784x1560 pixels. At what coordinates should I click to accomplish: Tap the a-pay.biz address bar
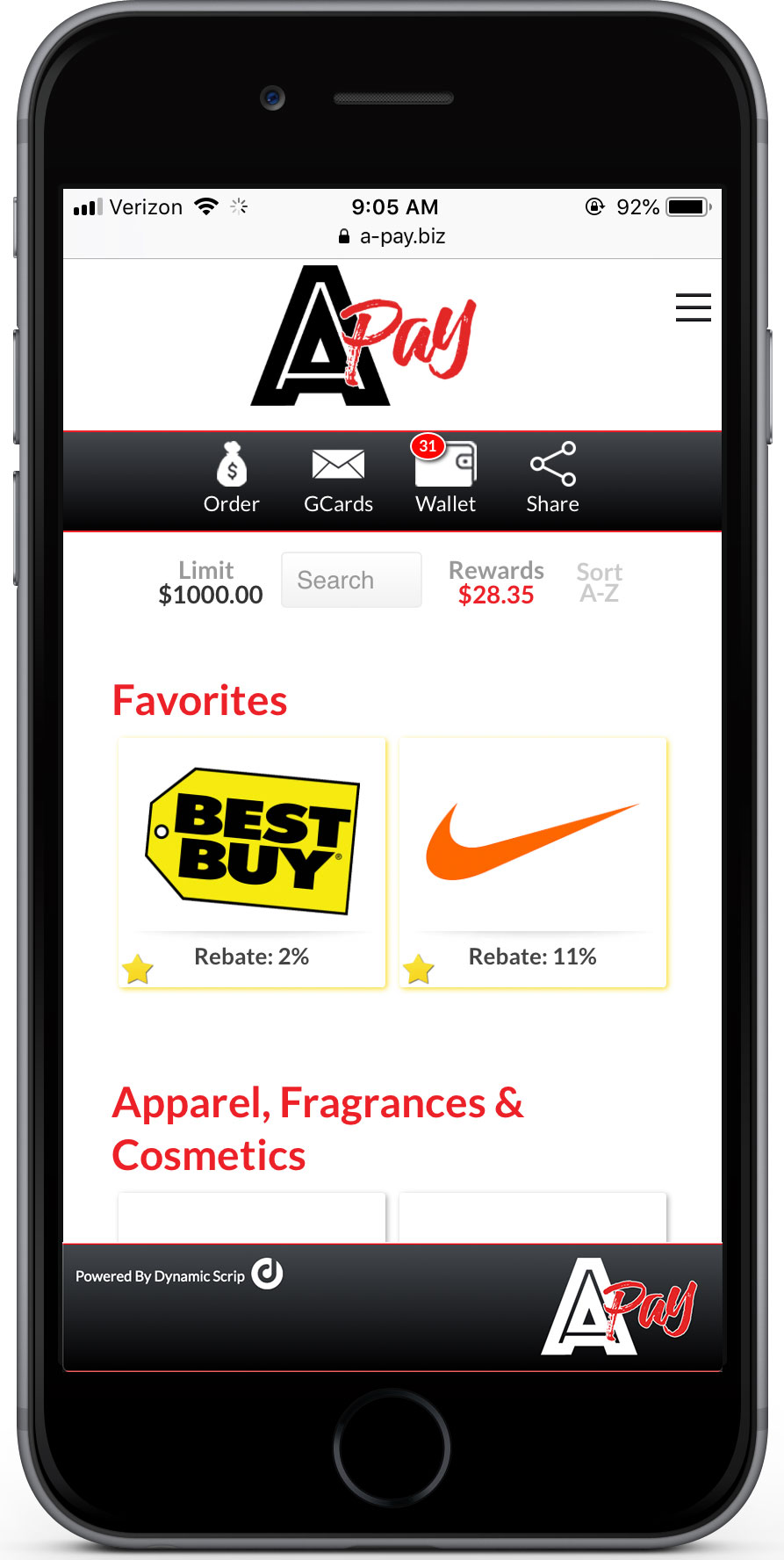[x=392, y=236]
